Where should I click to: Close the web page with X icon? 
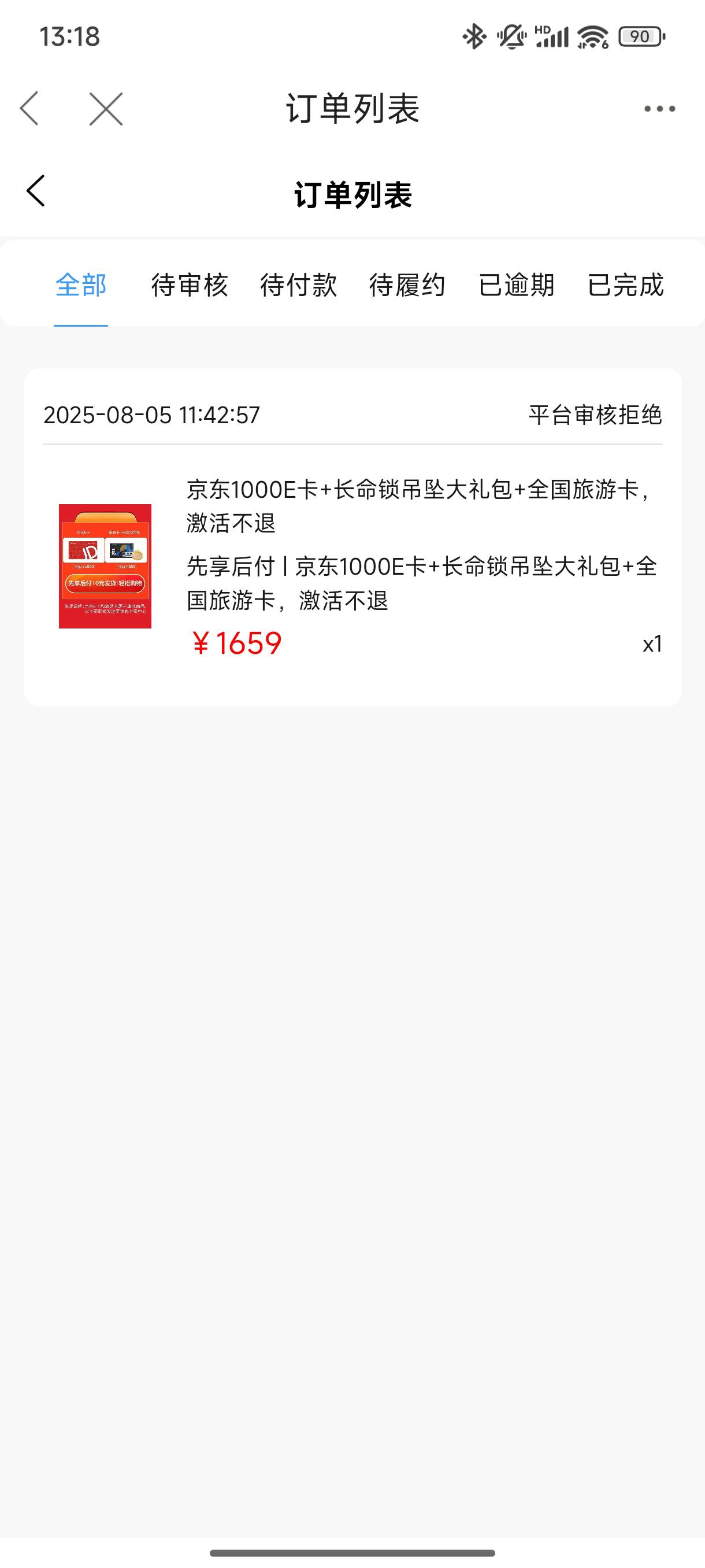[106, 109]
